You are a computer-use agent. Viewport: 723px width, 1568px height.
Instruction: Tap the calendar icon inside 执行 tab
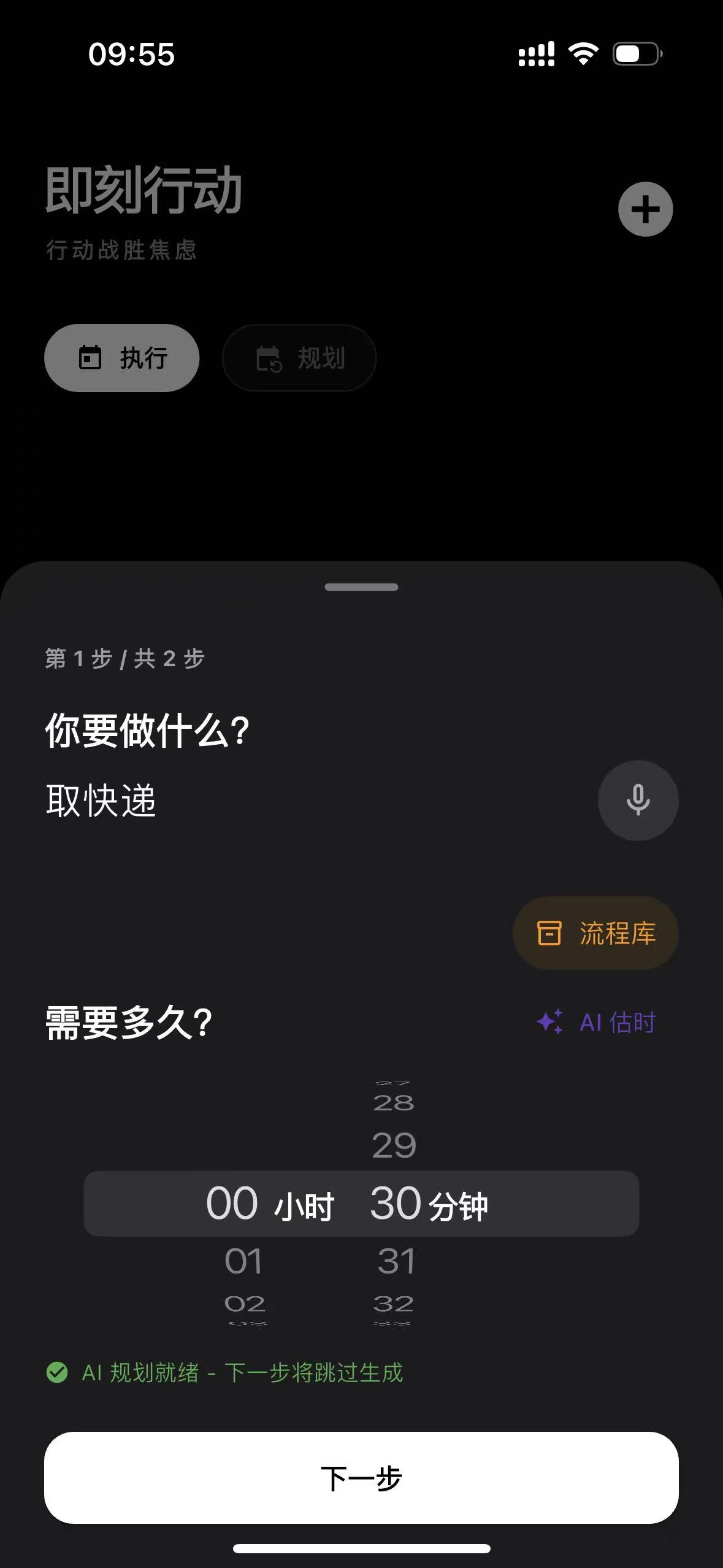(91, 358)
